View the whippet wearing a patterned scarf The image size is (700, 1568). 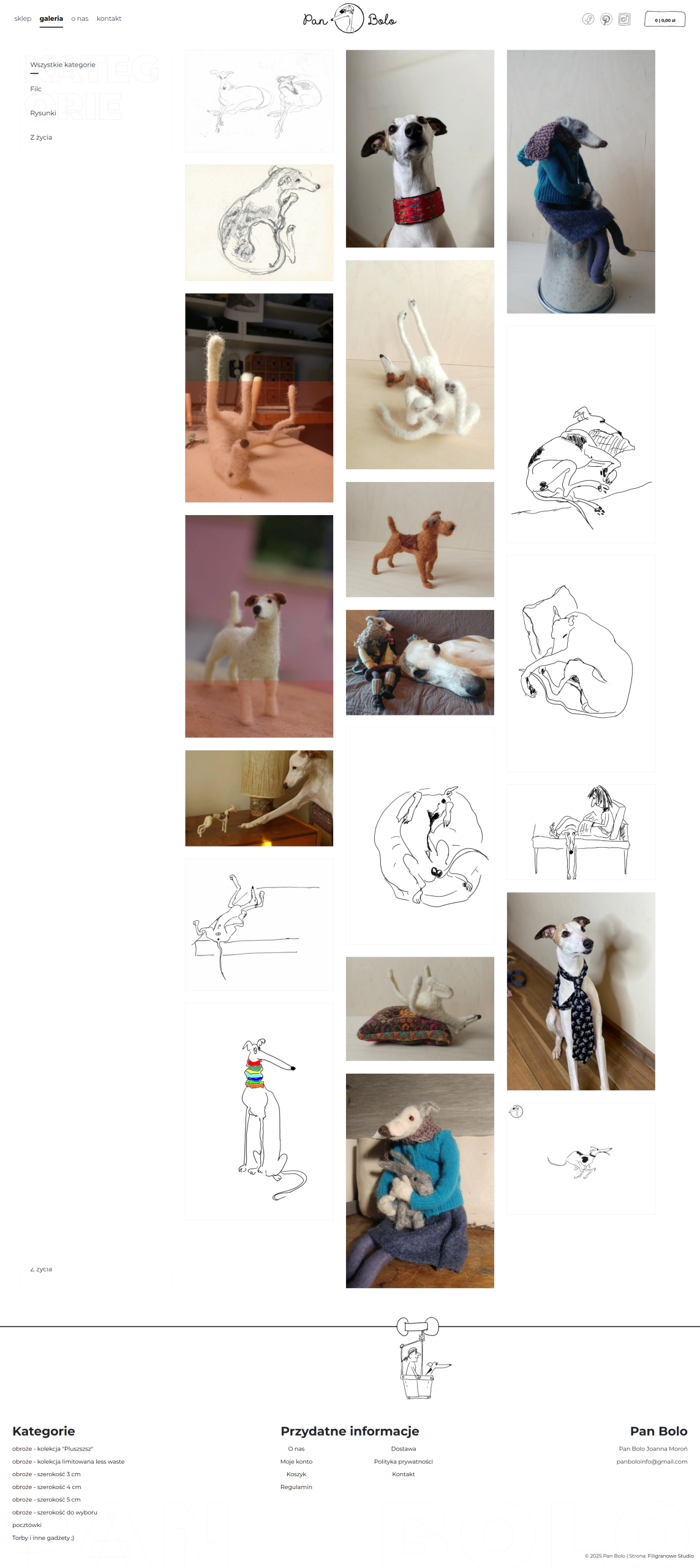[x=581, y=990]
